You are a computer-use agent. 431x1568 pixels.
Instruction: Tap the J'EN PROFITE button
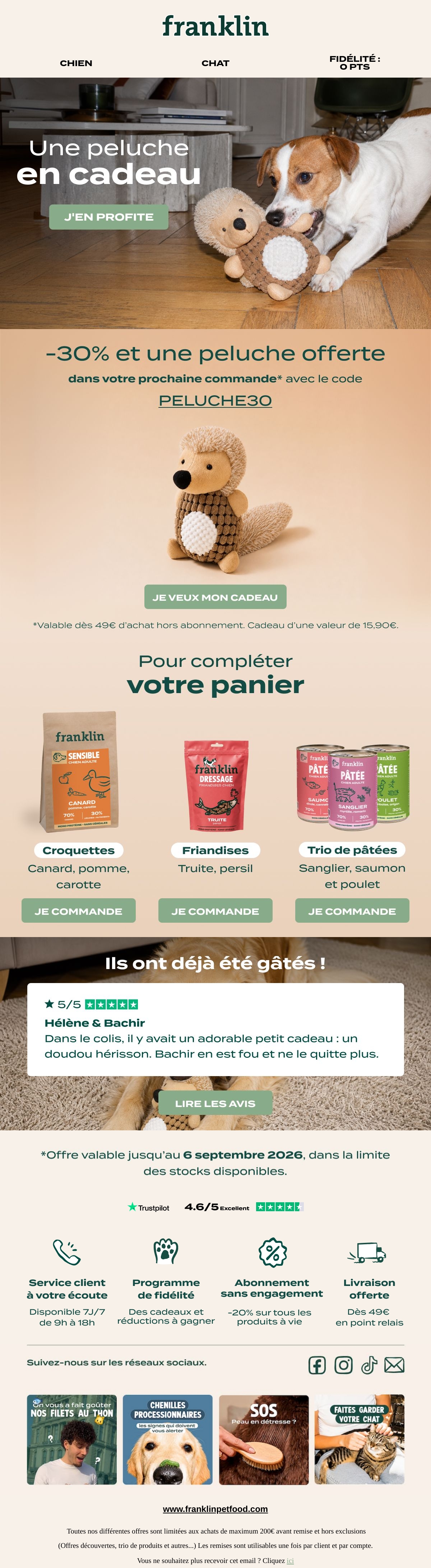108,217
